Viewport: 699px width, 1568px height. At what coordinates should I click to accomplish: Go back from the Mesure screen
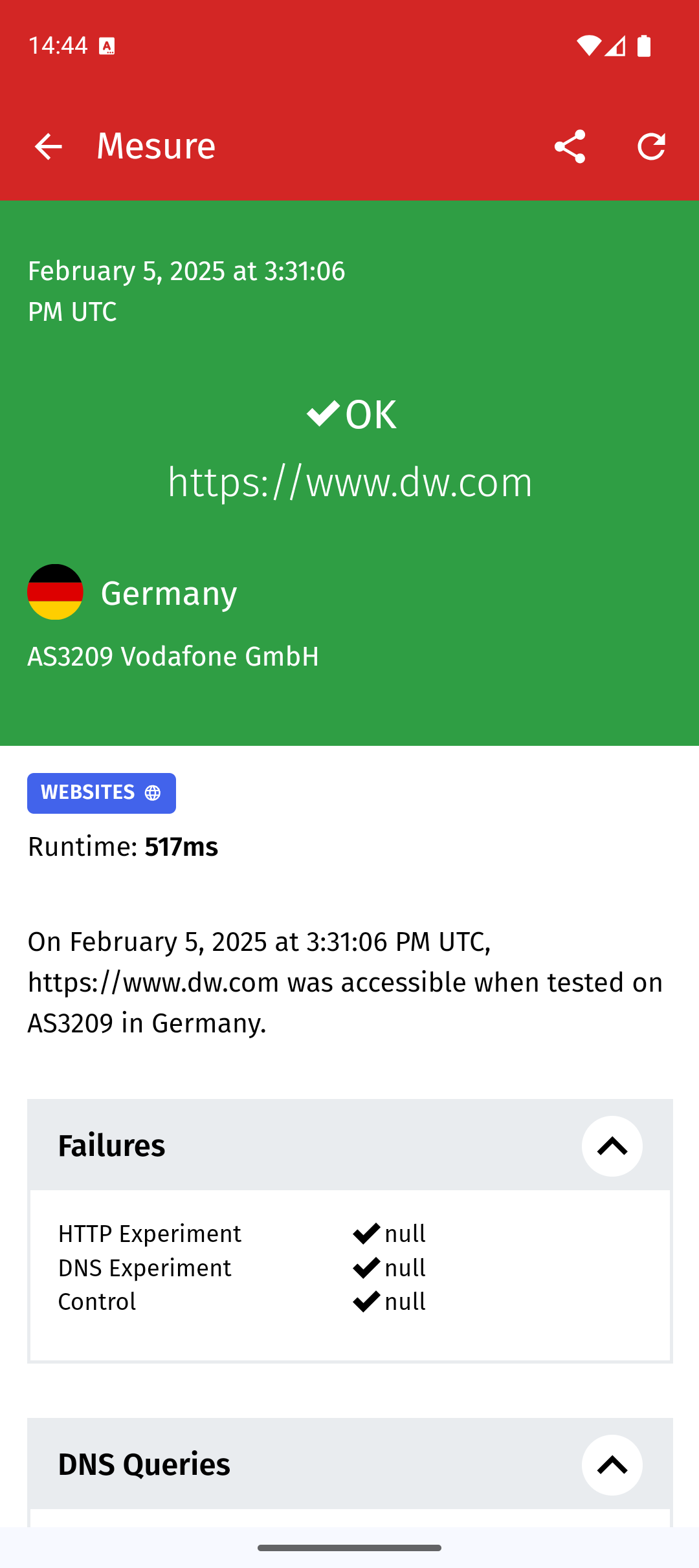[x=49, y=147]
